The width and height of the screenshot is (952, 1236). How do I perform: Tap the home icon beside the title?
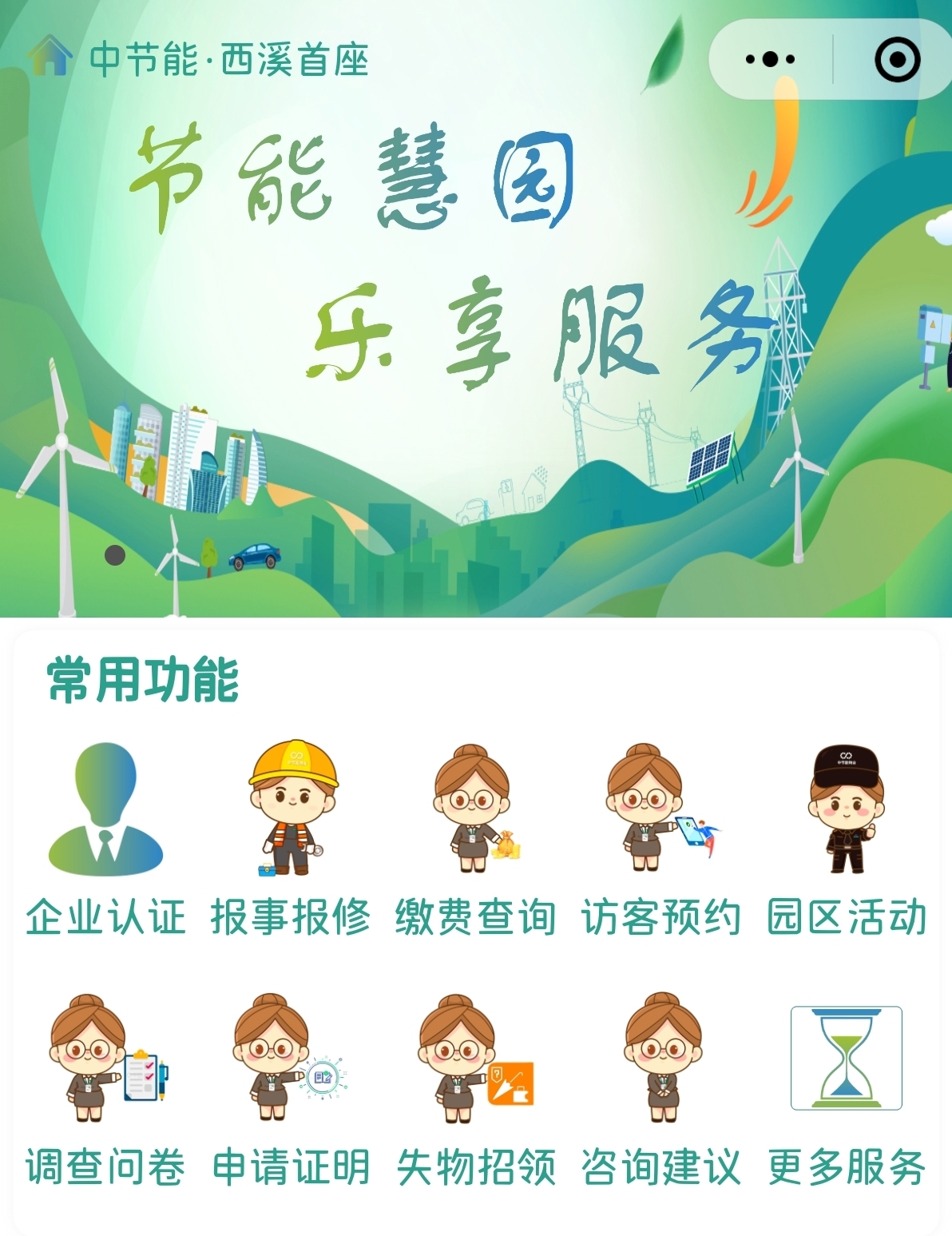click(51, 58)
